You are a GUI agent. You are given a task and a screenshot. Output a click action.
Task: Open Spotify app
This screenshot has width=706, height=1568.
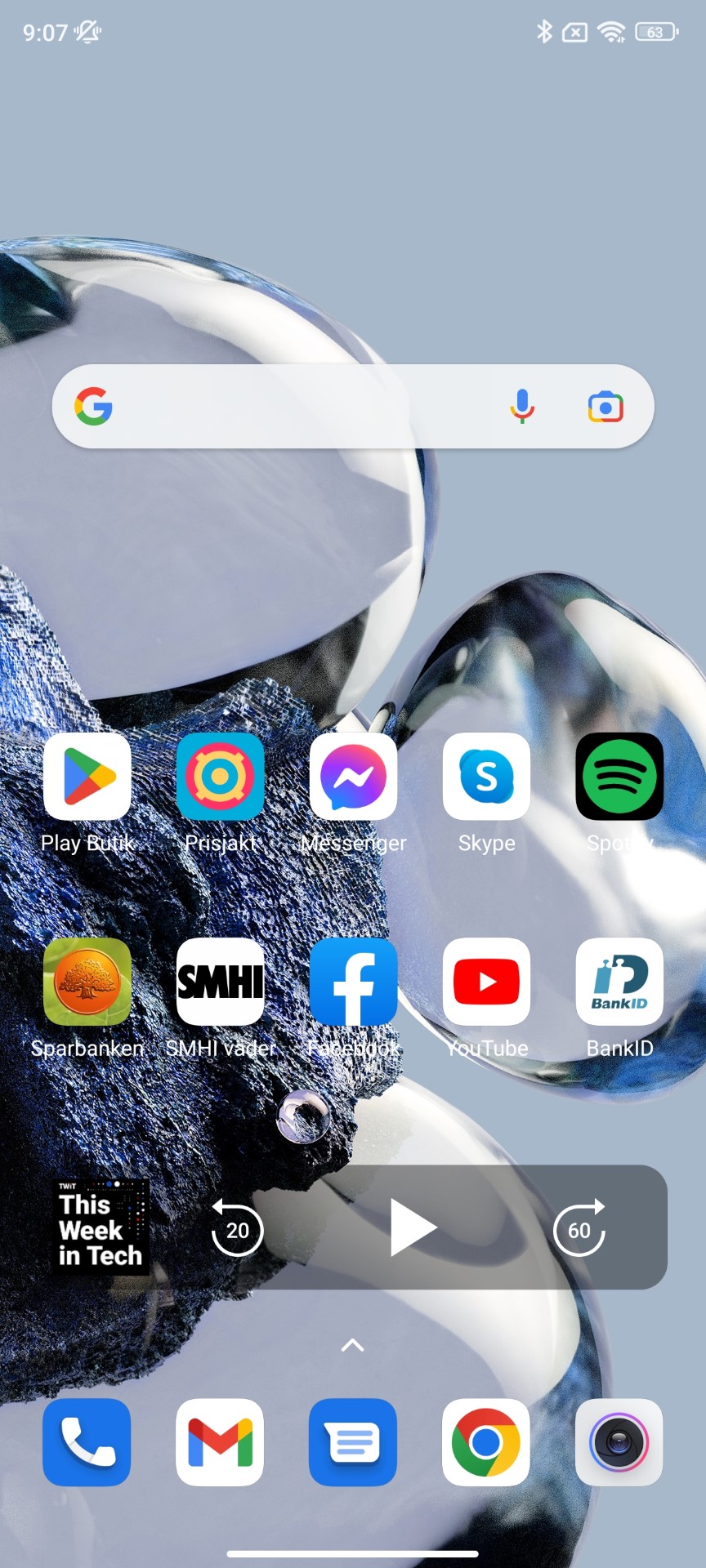pyautogui.click(x=619, y=777)
